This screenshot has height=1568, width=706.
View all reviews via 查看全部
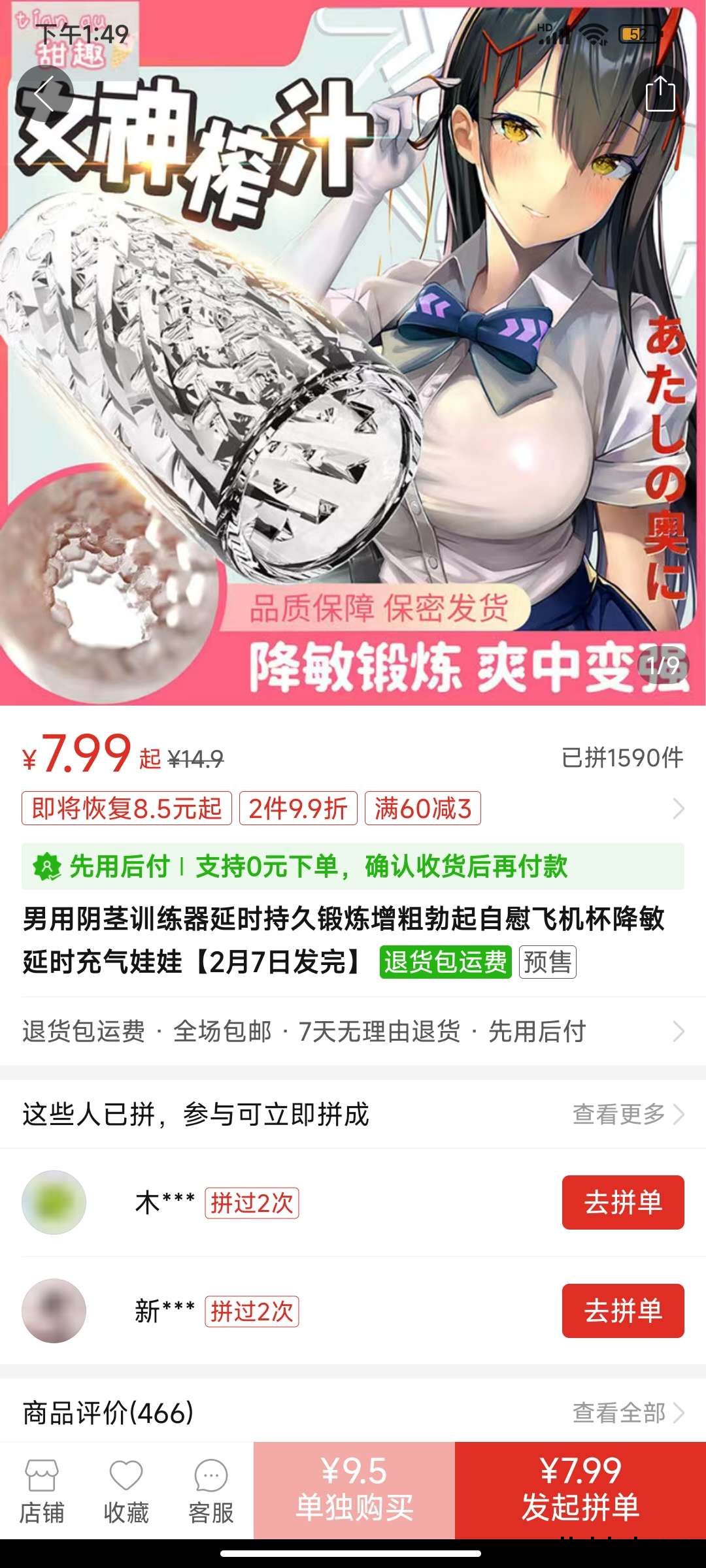point(626,1413)
